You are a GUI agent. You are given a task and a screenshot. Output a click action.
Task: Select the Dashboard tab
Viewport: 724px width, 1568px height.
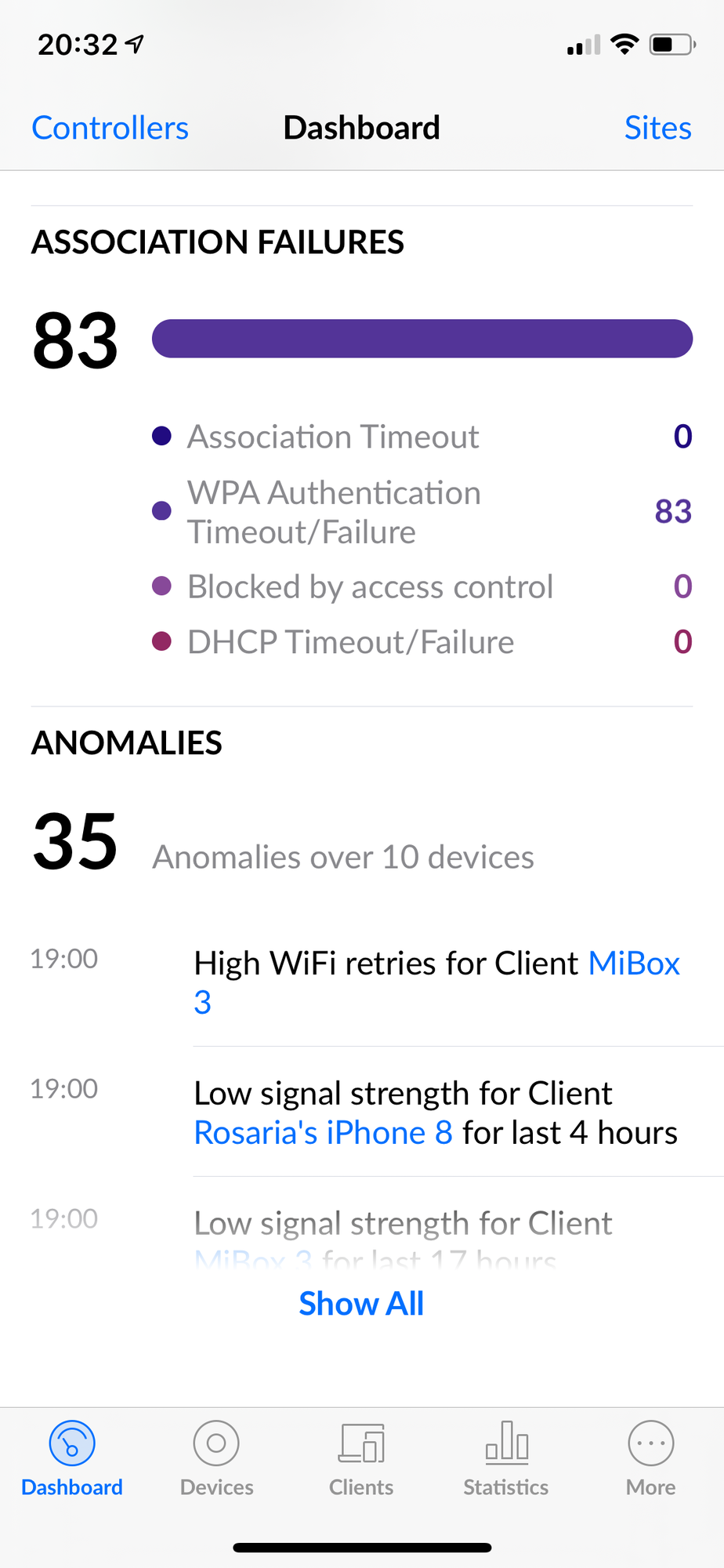[72, 1458]
